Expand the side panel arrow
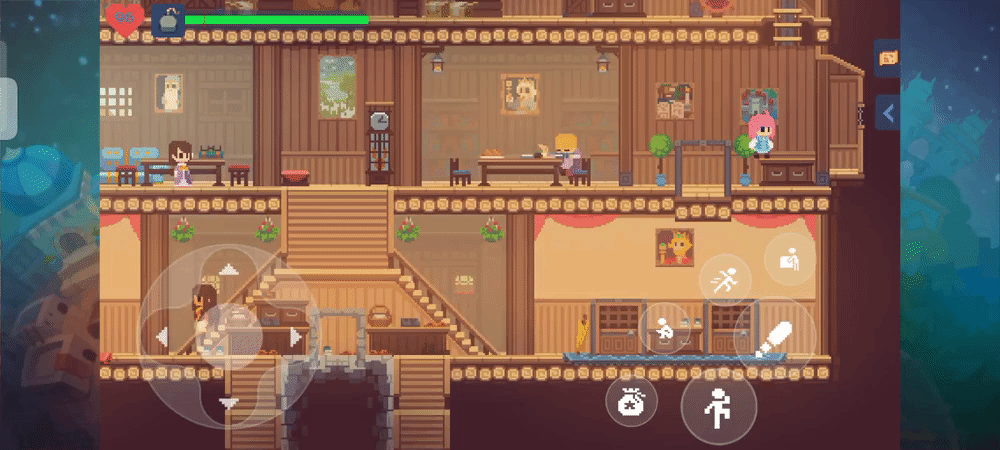1000x450 pixels. (887, 113)
